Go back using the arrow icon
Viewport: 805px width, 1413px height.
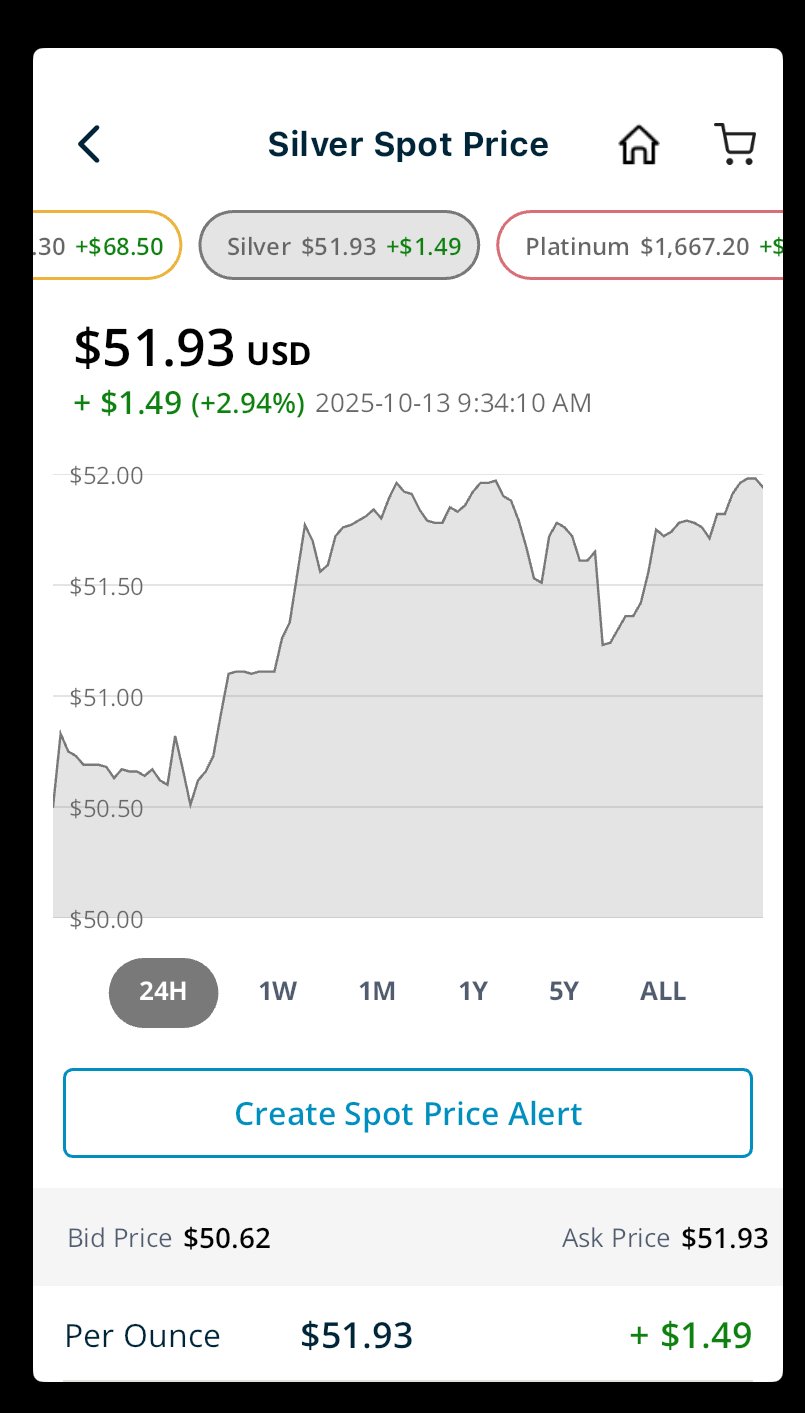[89, 144]
